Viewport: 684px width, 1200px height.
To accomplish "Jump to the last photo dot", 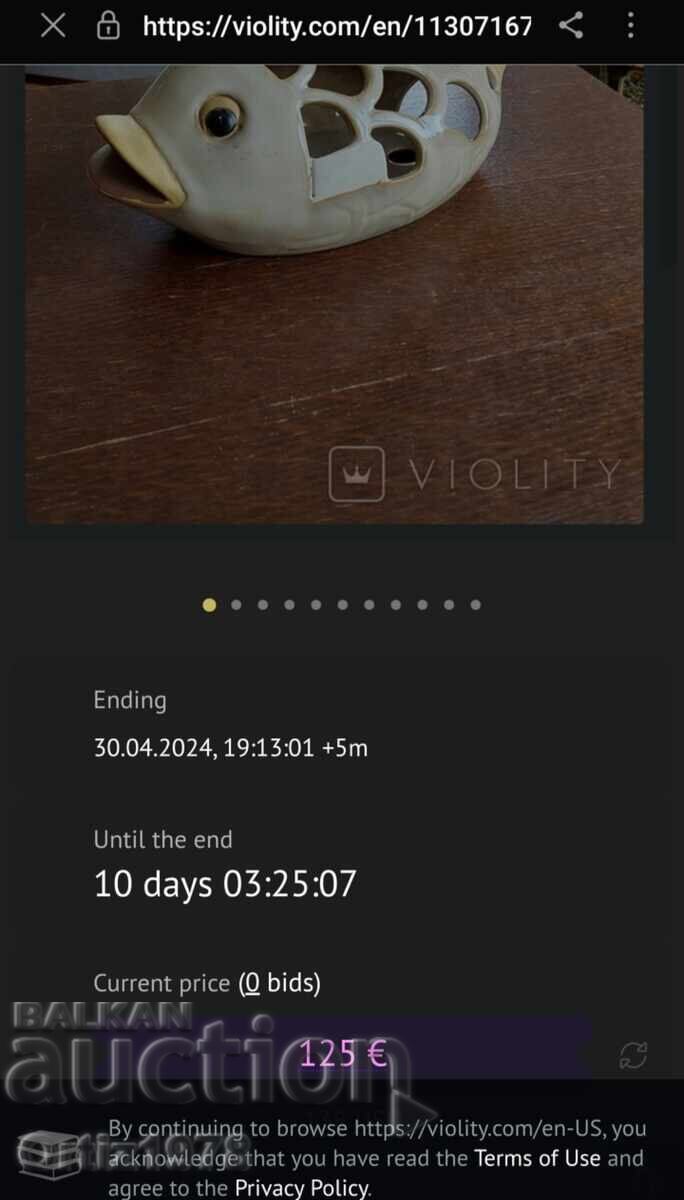I will click(x=476, y=604).
